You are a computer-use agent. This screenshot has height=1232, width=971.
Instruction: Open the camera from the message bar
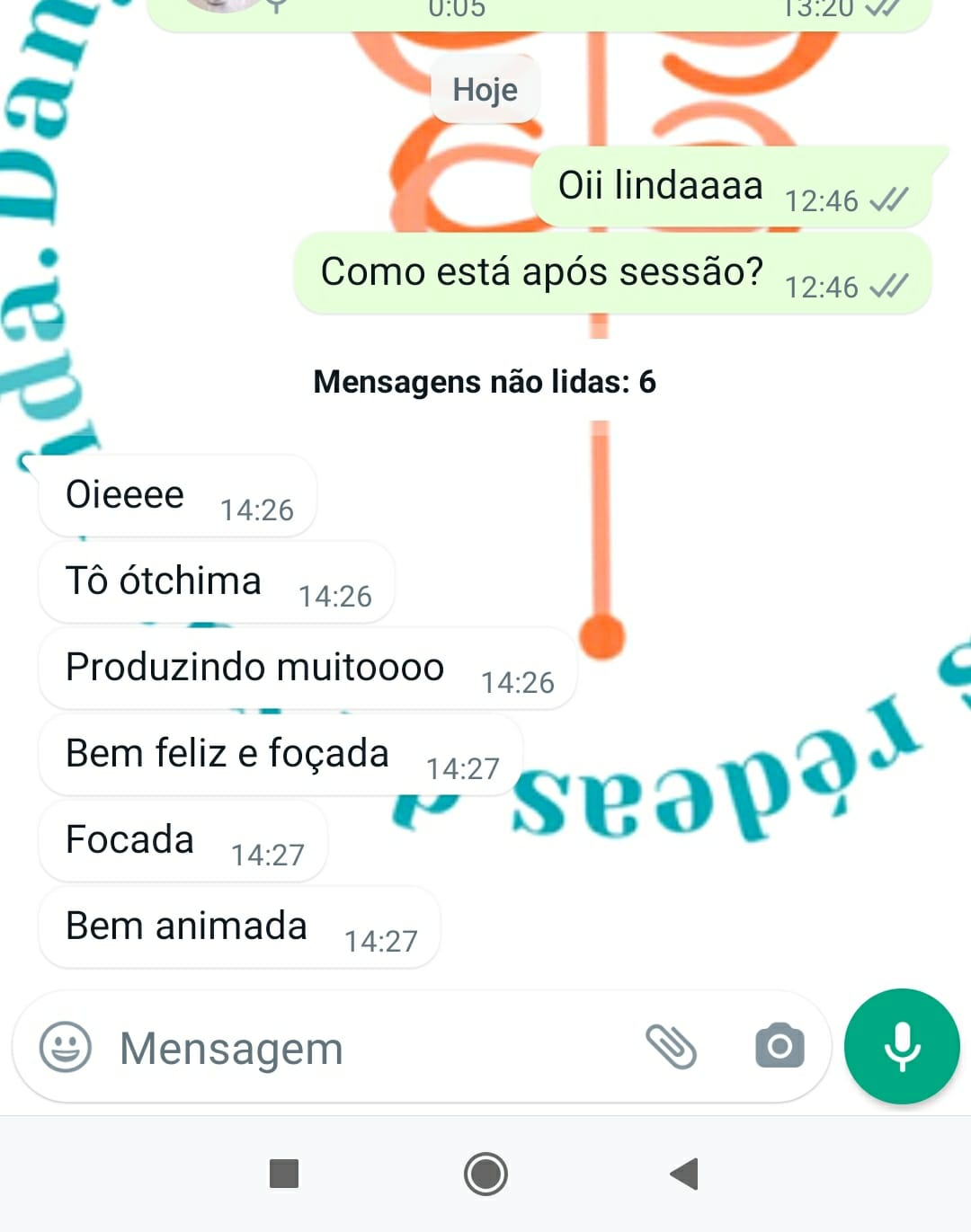[x=779, y=1046]
